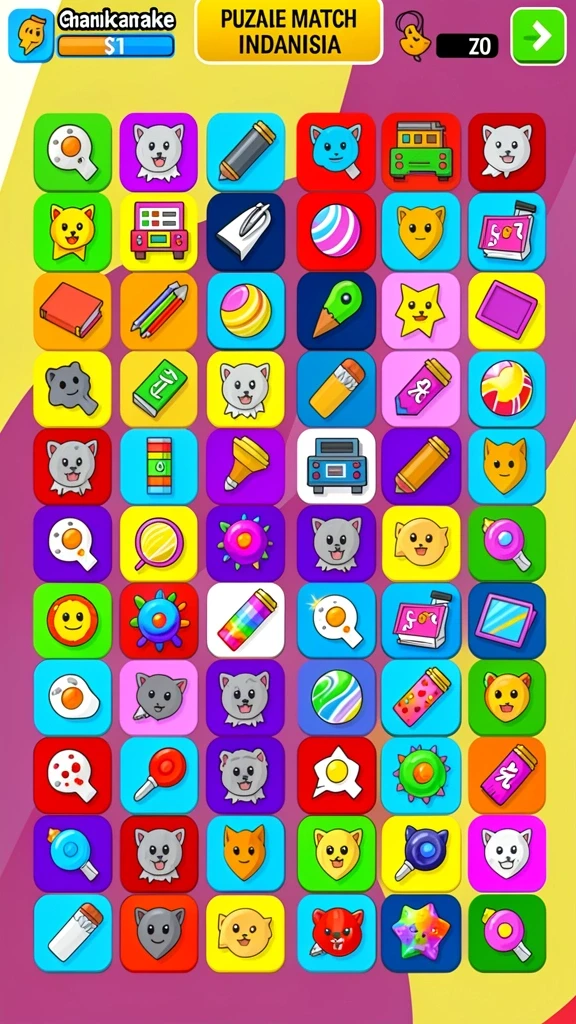The height and width of the screenshot is (1024, 576).
Task: Select the red lollipop tile on cyan
Action: (159, 775)
